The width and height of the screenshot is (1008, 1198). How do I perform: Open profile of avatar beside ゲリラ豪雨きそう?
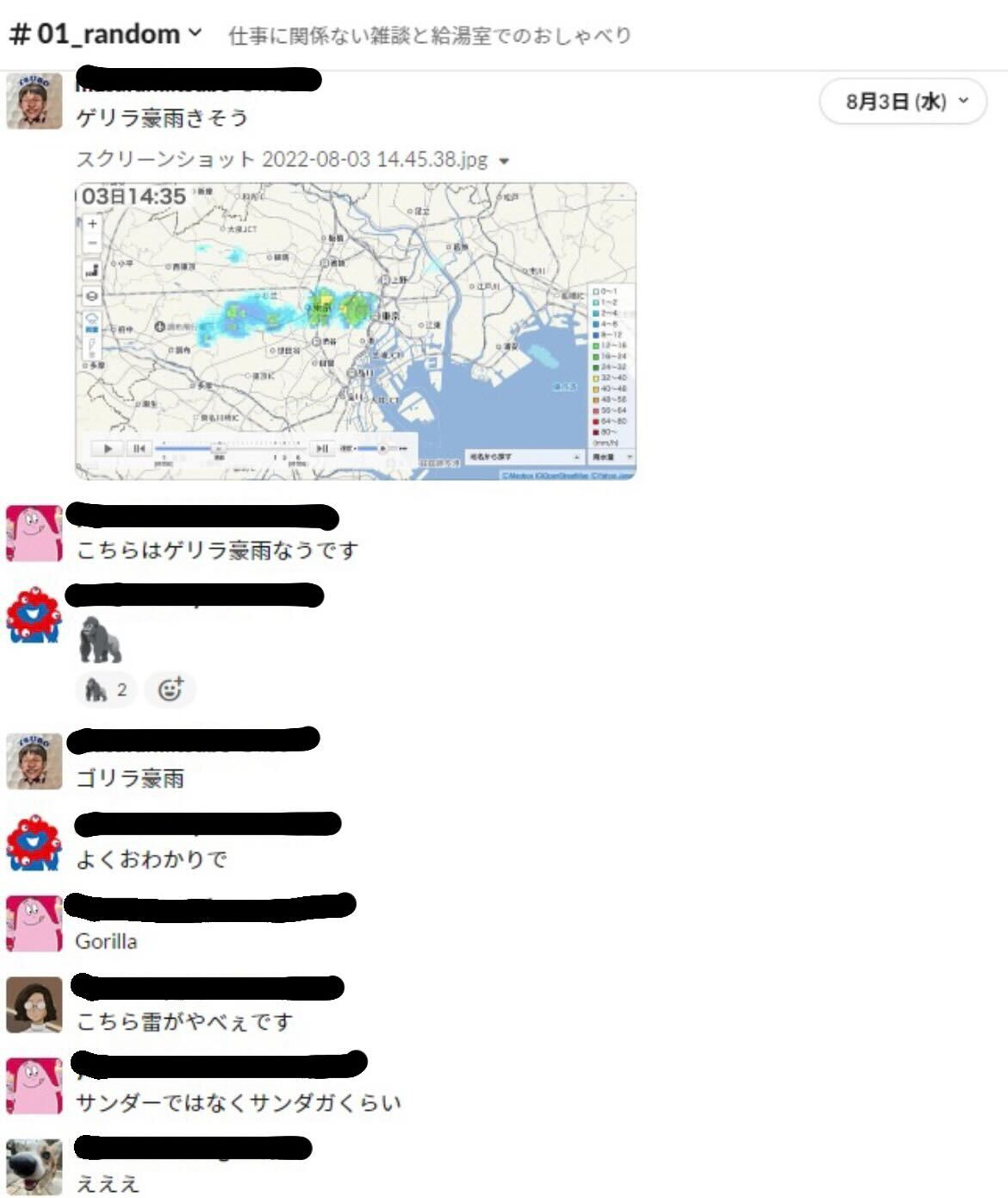34,102
